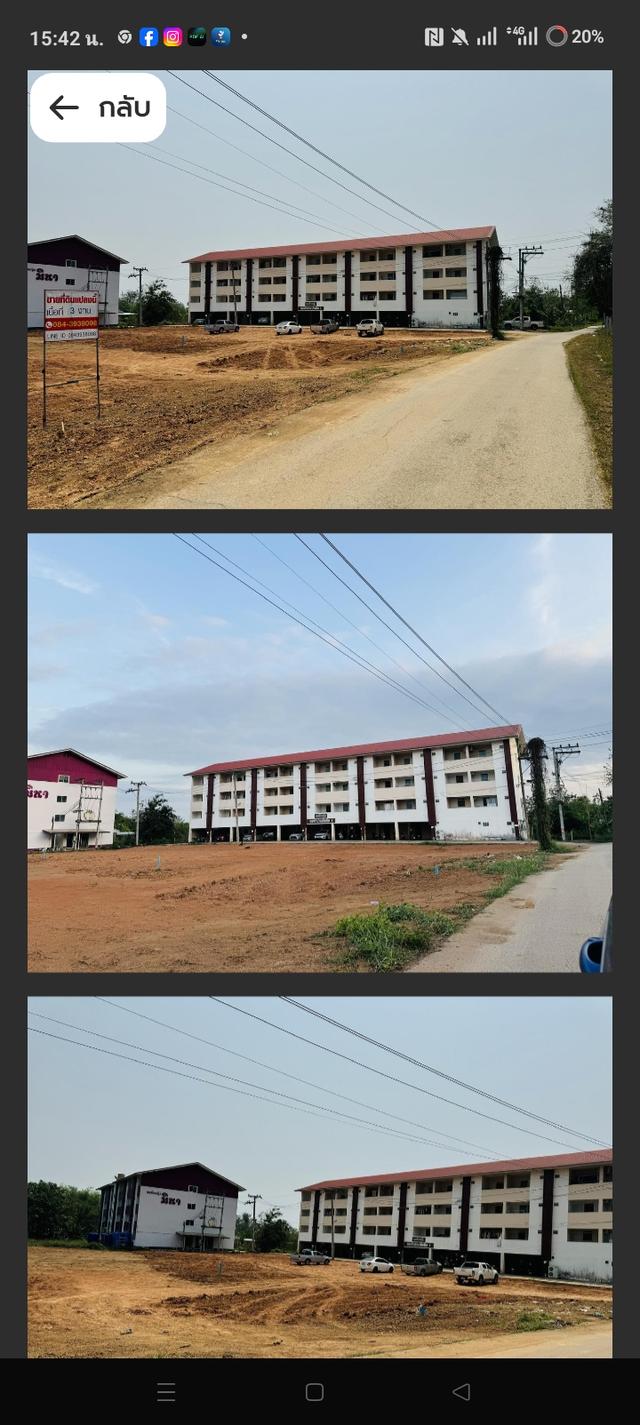Open the second photo with the grass patch
This screenshot has width=640, height=1425.
pyautogui.click(x=320, y=752)
